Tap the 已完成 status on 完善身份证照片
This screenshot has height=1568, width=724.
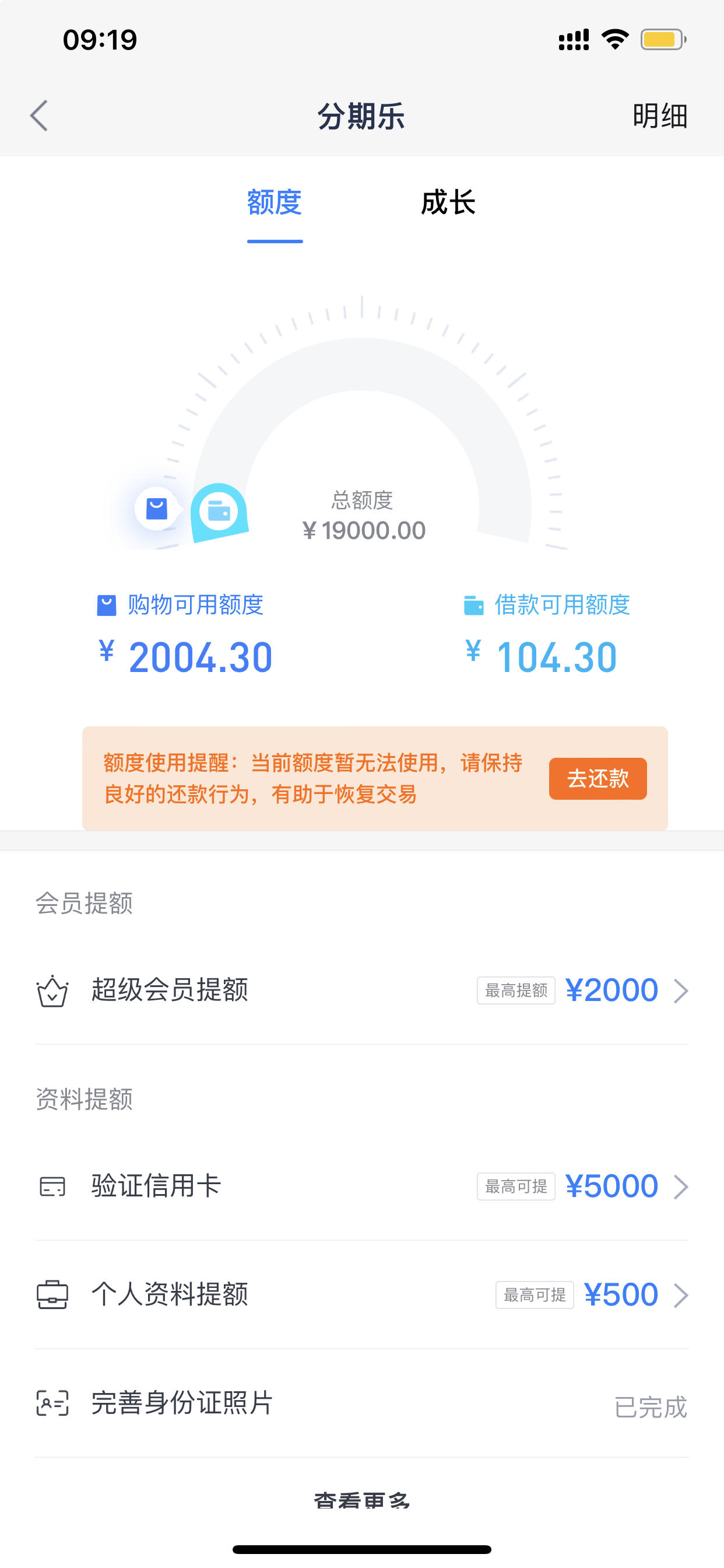pyautogui.click(x=651, y=1405)
